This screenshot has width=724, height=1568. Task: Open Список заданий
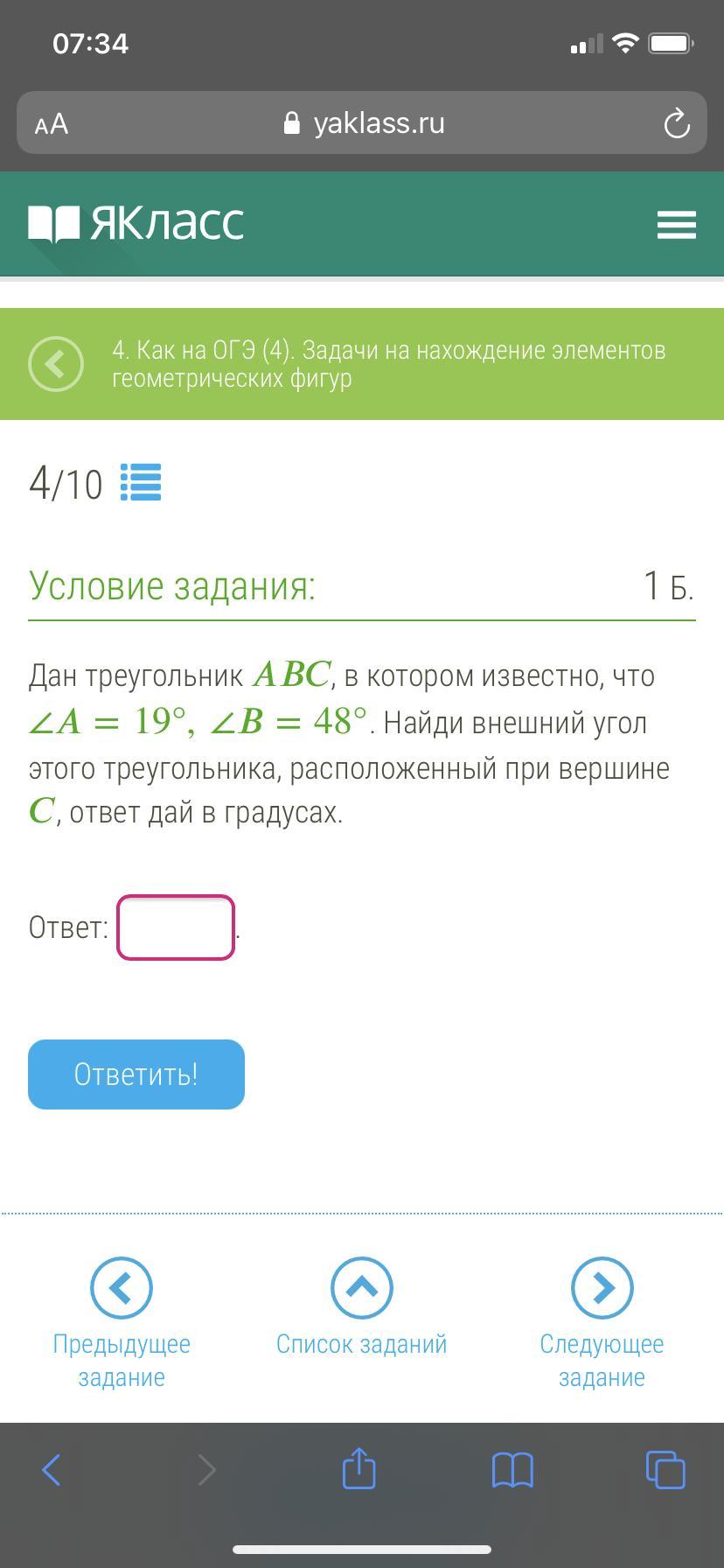[361, 1307]
